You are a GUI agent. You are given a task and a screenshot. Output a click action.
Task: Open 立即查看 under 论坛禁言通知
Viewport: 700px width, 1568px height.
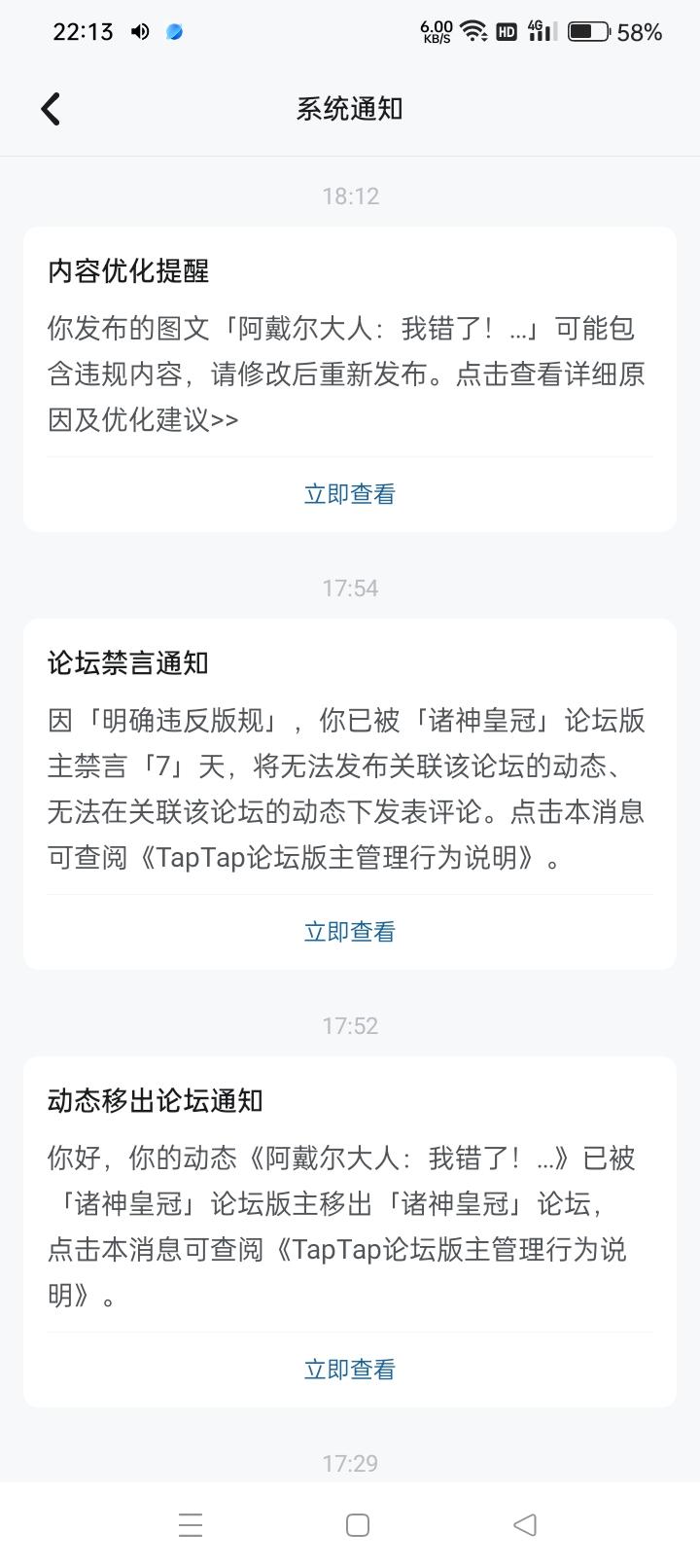(349, 931)
